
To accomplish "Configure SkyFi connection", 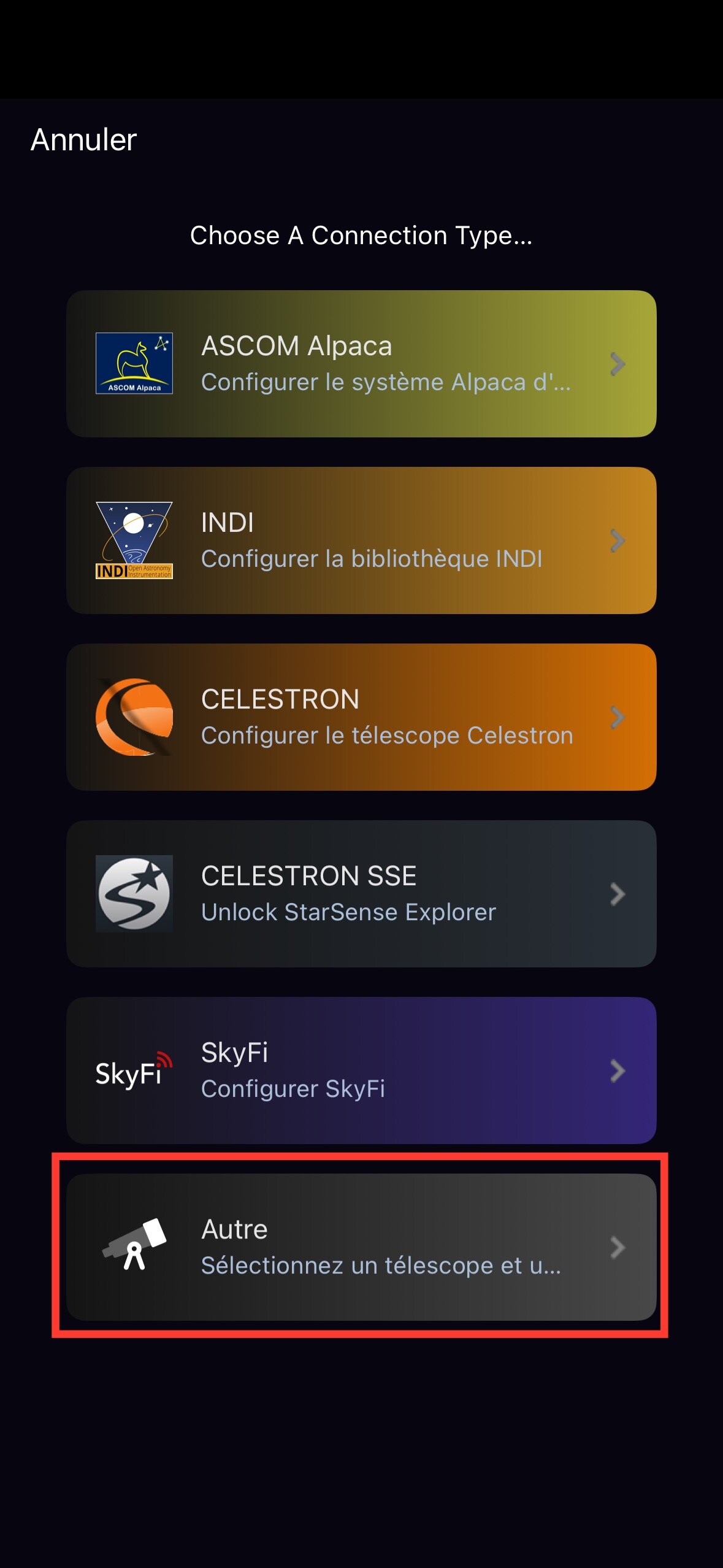I will 361,1070.
